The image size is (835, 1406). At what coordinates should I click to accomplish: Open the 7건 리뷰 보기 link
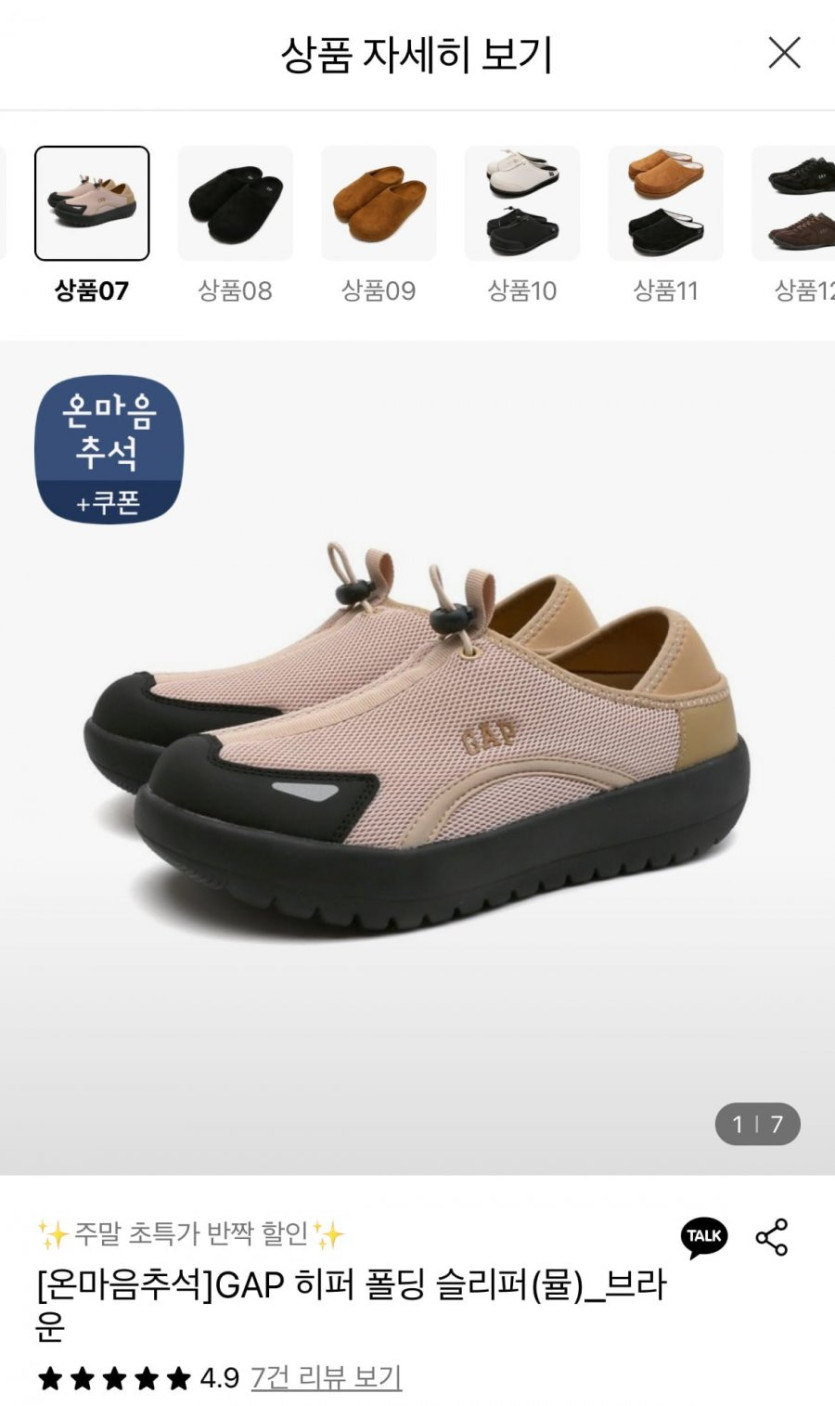tap(325, 1378)
